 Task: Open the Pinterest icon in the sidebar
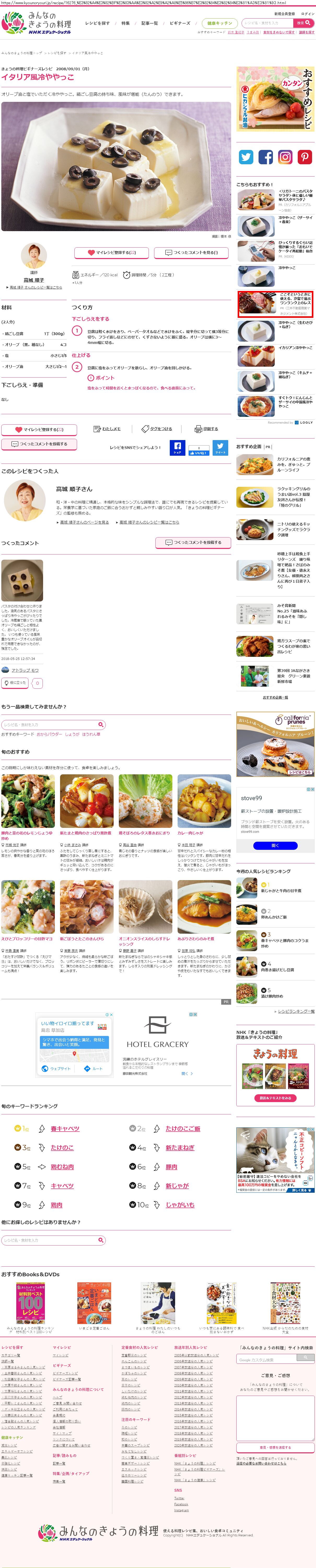(x=305, y=157)
